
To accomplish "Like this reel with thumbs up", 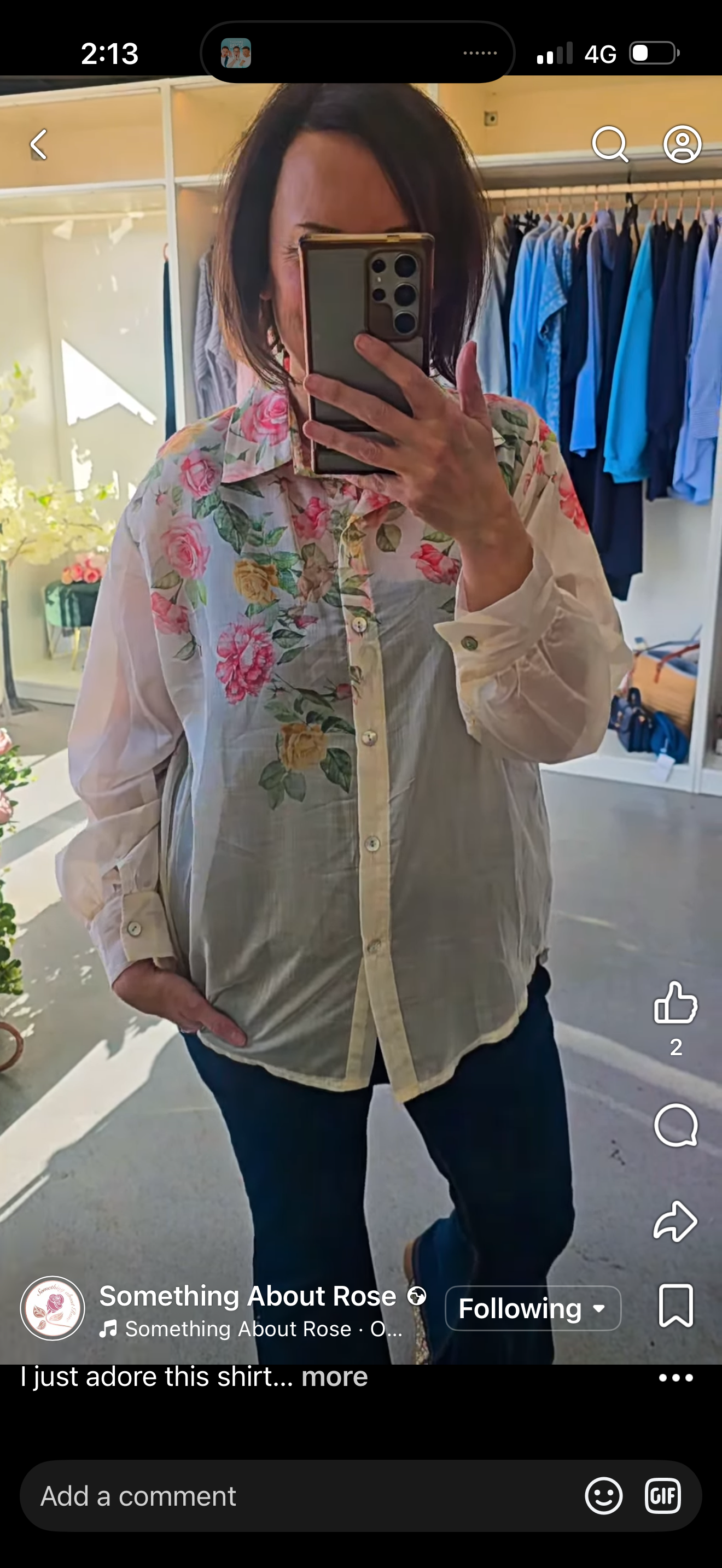I will pyautogui.click(x=675, y=1003).
